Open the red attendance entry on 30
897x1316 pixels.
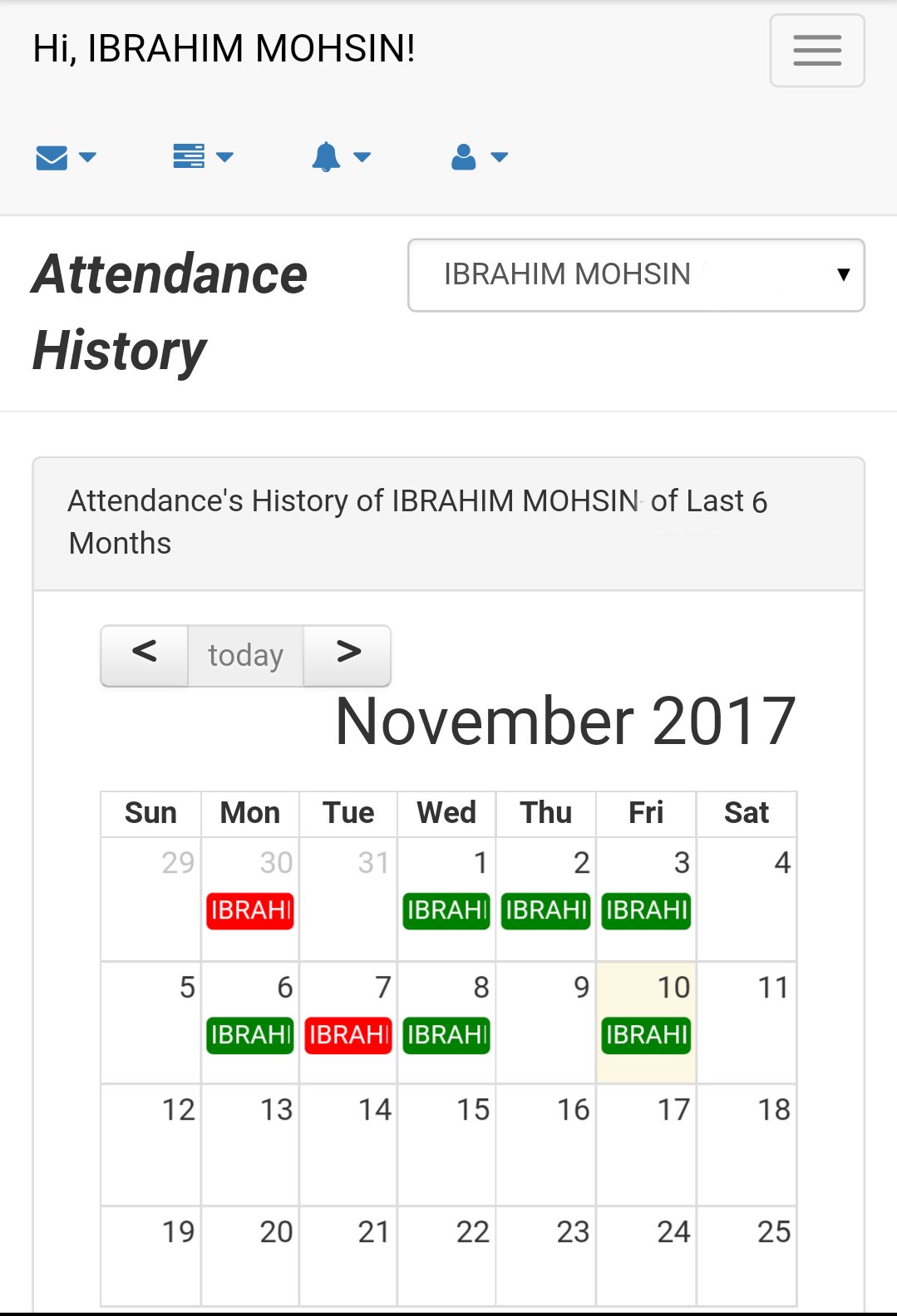click(250, 910)
